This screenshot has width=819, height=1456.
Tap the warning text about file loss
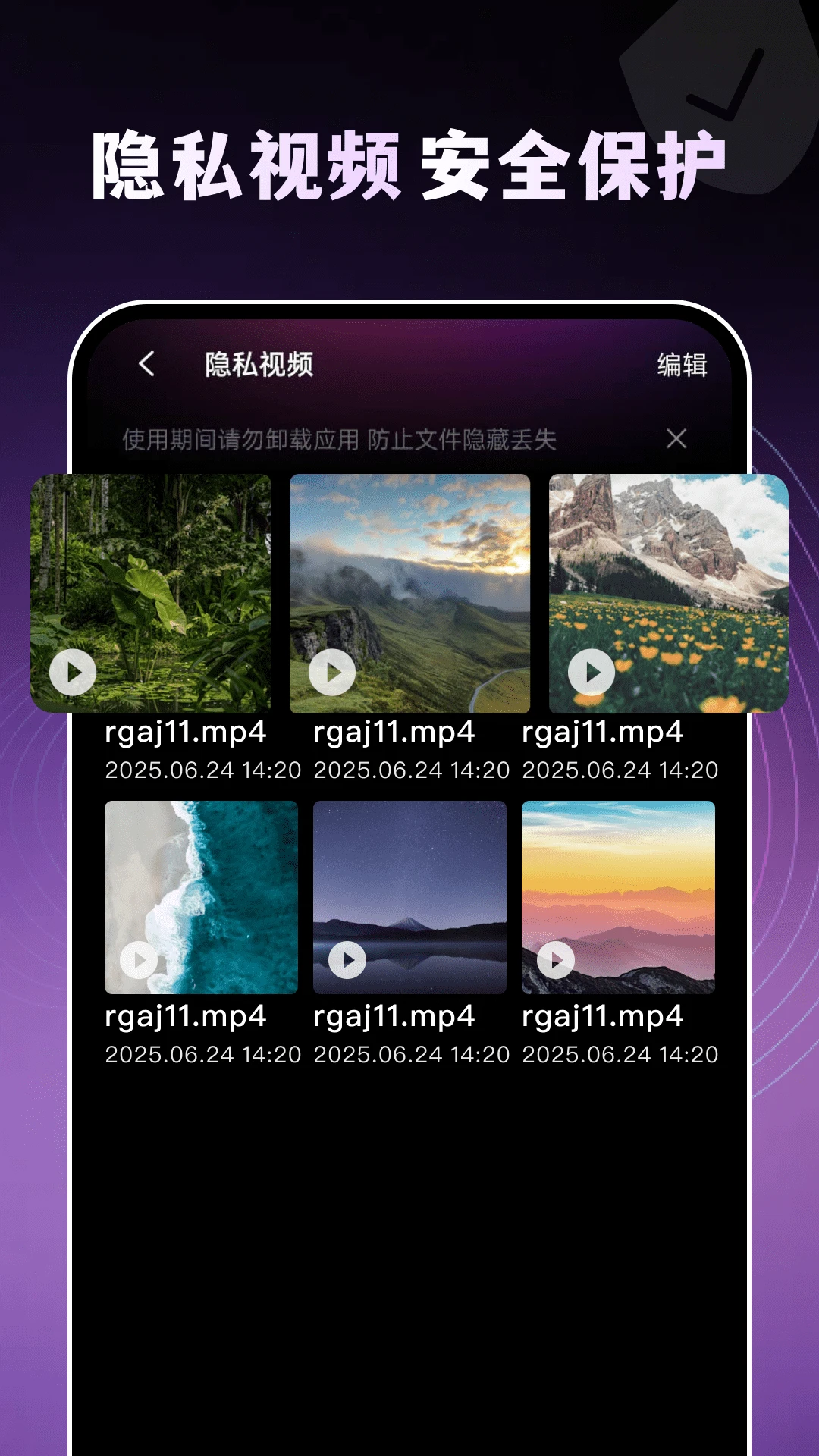(341, 437)
